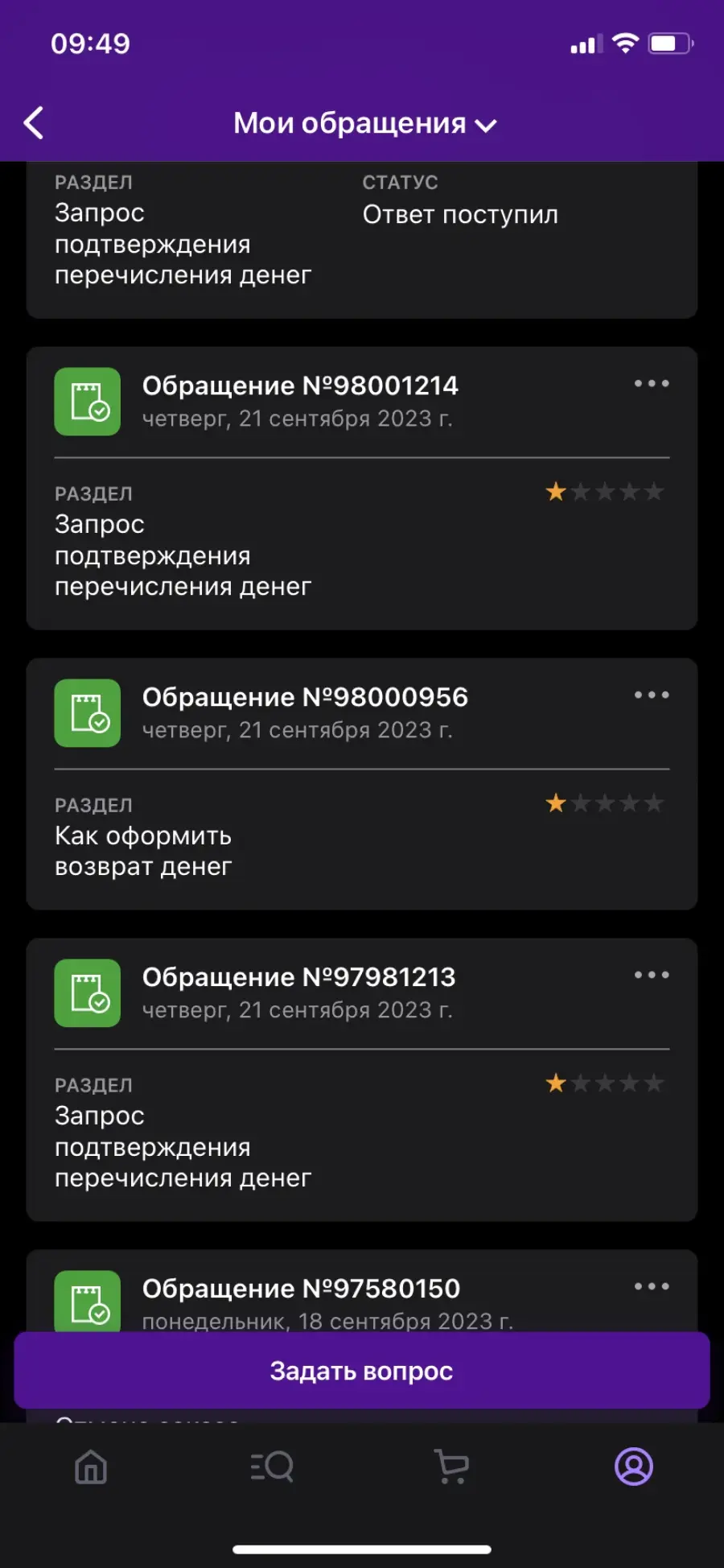Open options for request №98001214
Screen dimensions: 724x1568
652,384
